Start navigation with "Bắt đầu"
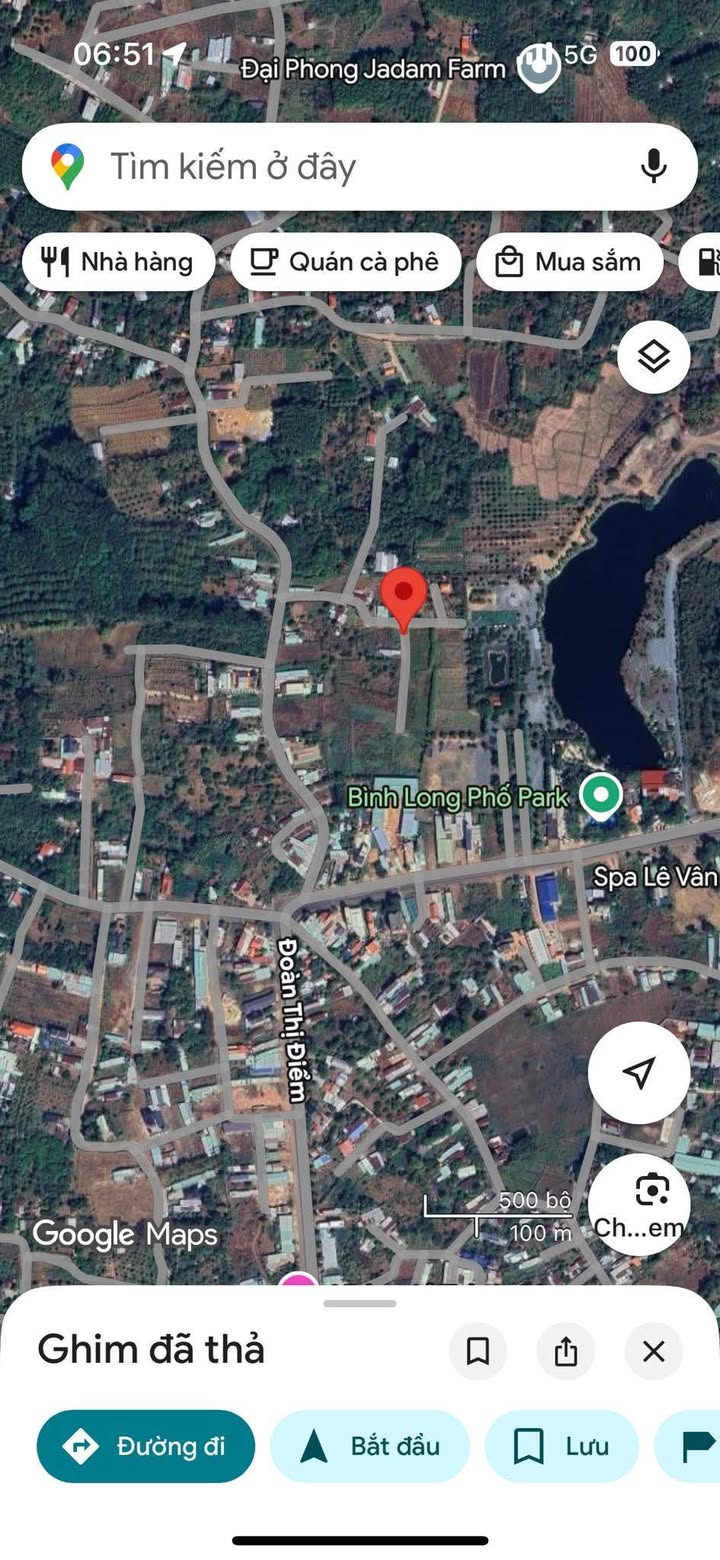Image resolution: width=720 pixels, height=1560 pixels. (x=370, y=1446)
